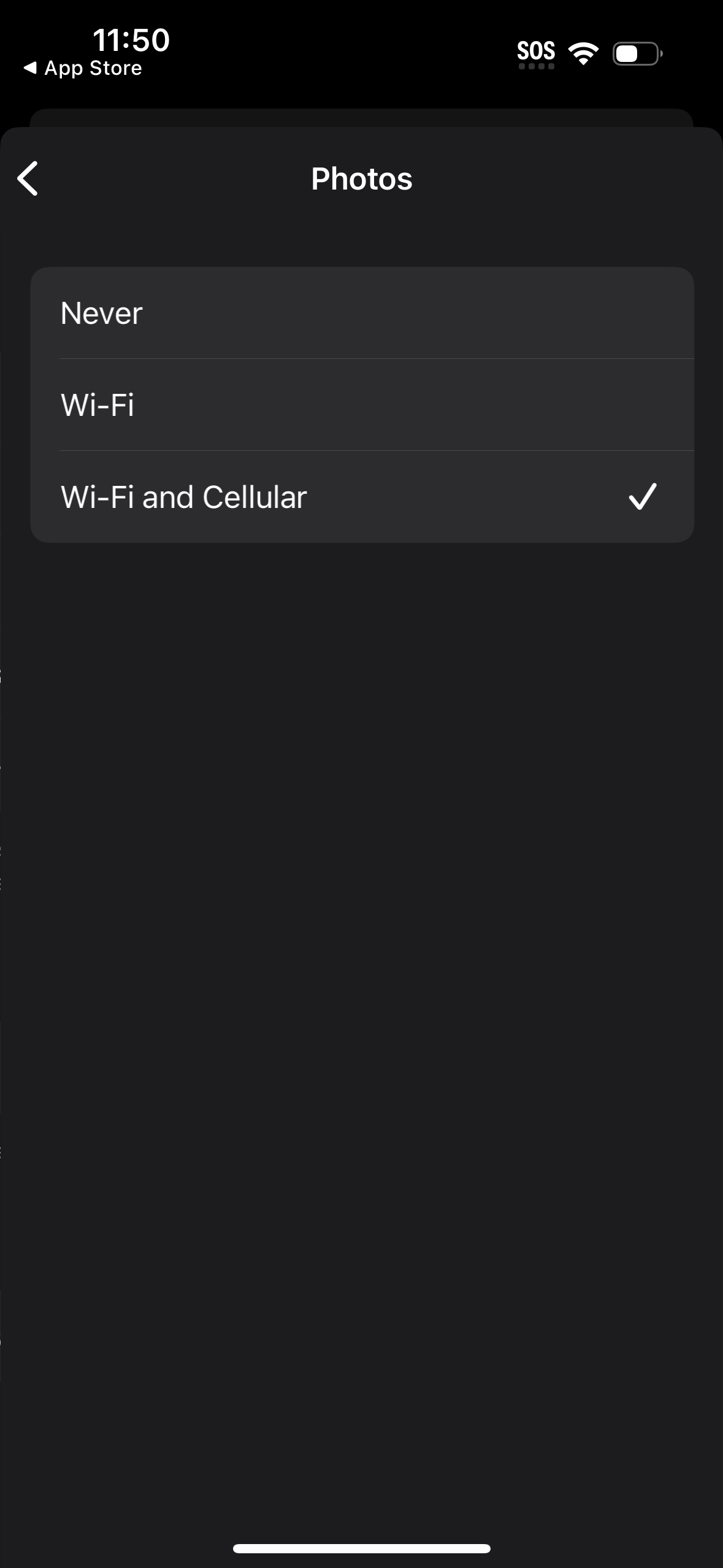Viewport: 723px width, 1568px height.
Task: Tap the Wi-Fi row label
Action: point(98,405)
